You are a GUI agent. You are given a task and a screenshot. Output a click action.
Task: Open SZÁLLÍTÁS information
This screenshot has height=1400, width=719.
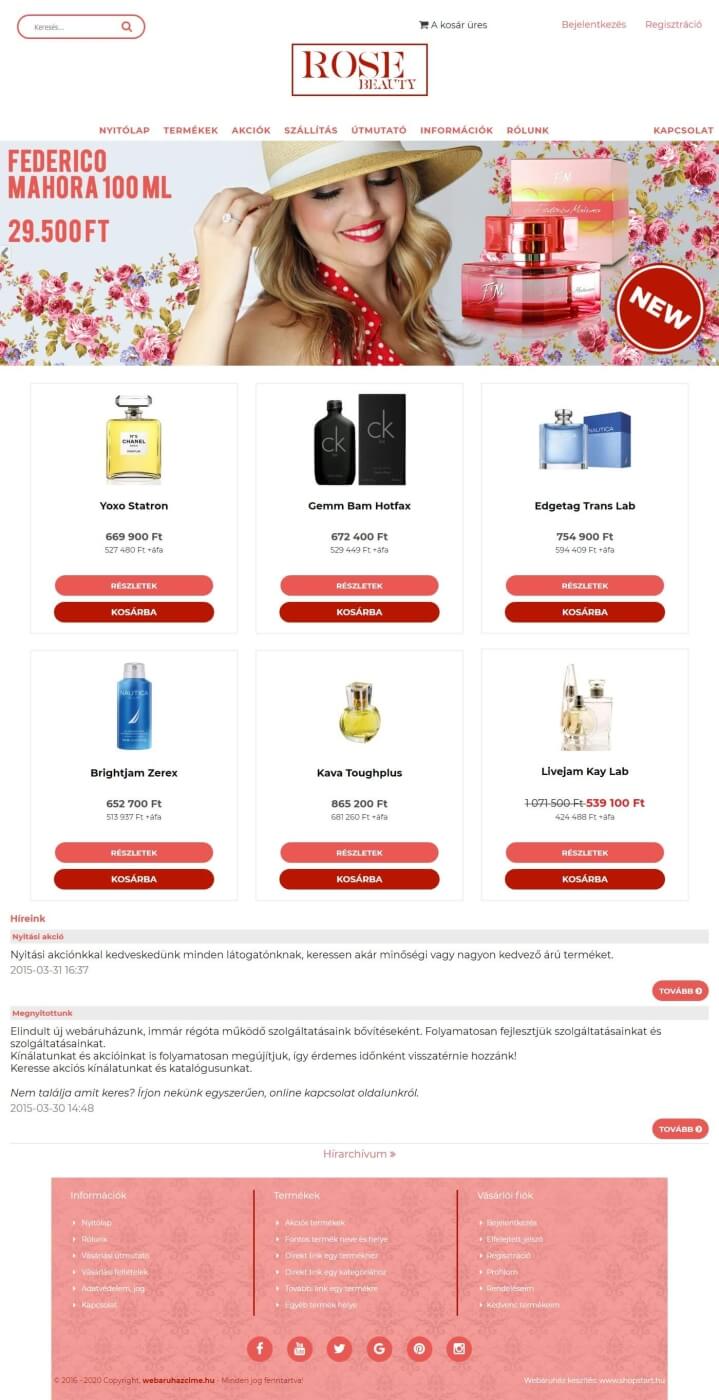coord(310,130)
